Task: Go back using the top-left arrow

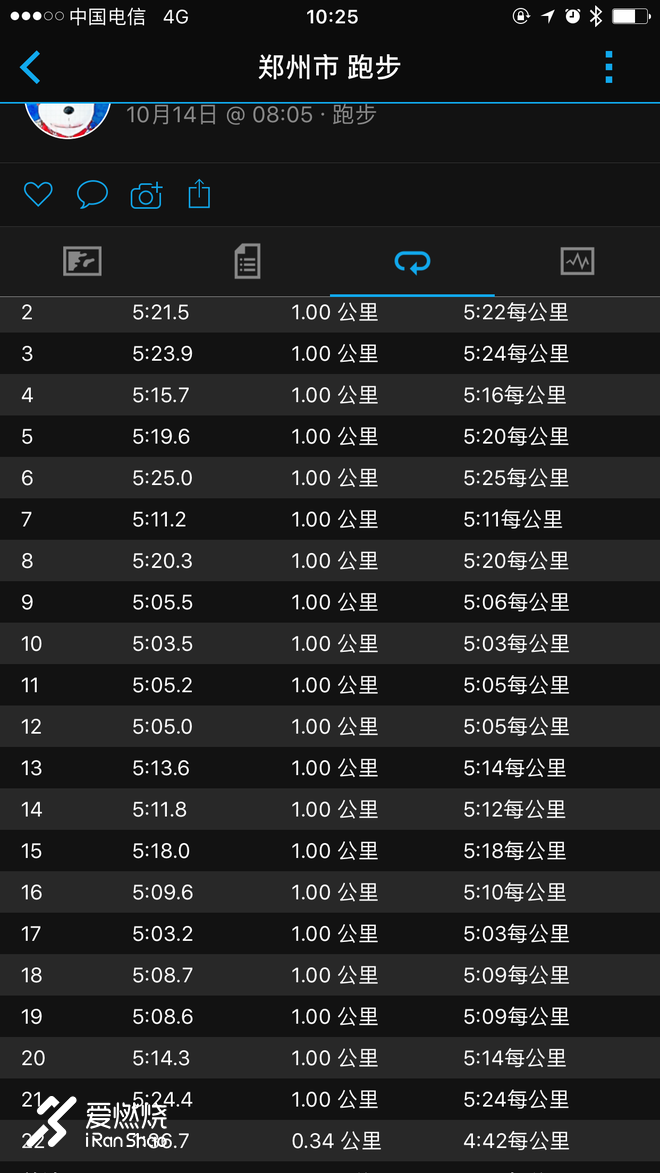Action: (31, 67)
